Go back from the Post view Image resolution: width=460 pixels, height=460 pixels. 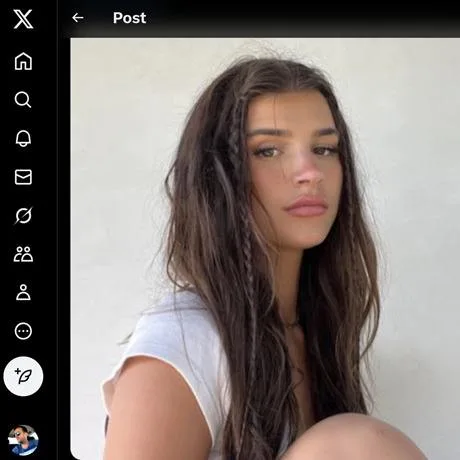[x=78, y=18]
